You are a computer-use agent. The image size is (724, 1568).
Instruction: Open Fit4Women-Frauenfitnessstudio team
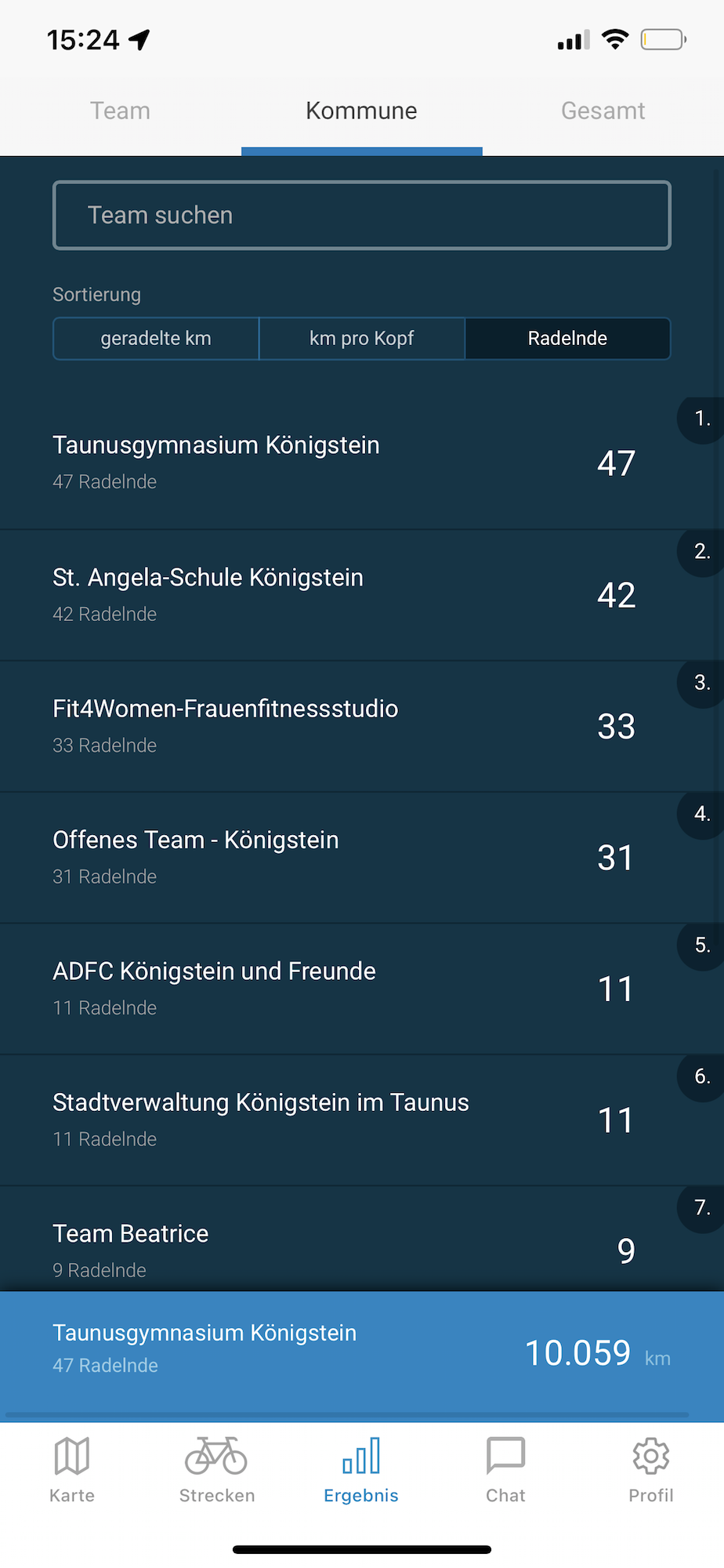click(x=345, y=726)
